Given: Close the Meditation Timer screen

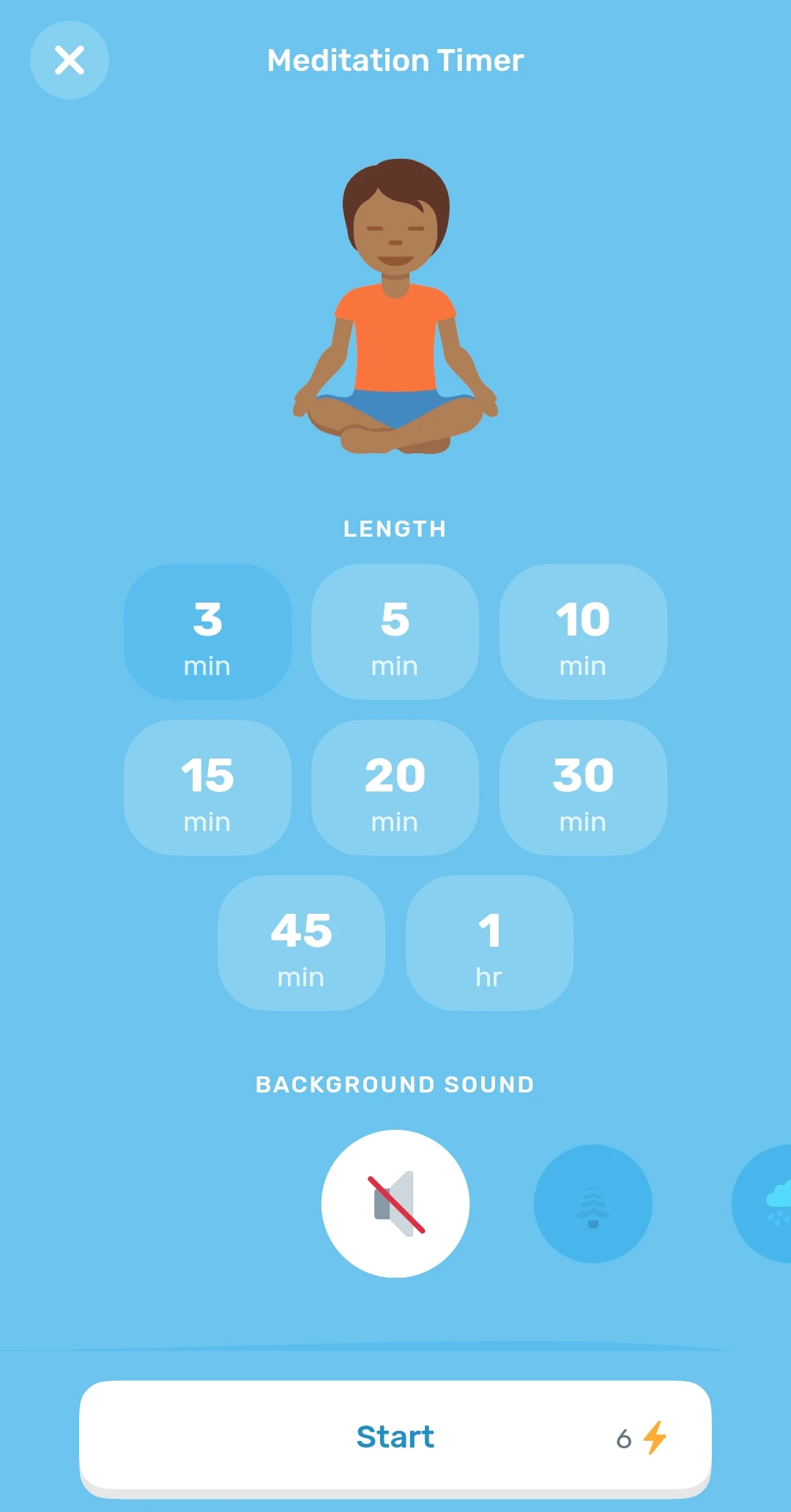Looking at the screenshot, I should (70, 60).
